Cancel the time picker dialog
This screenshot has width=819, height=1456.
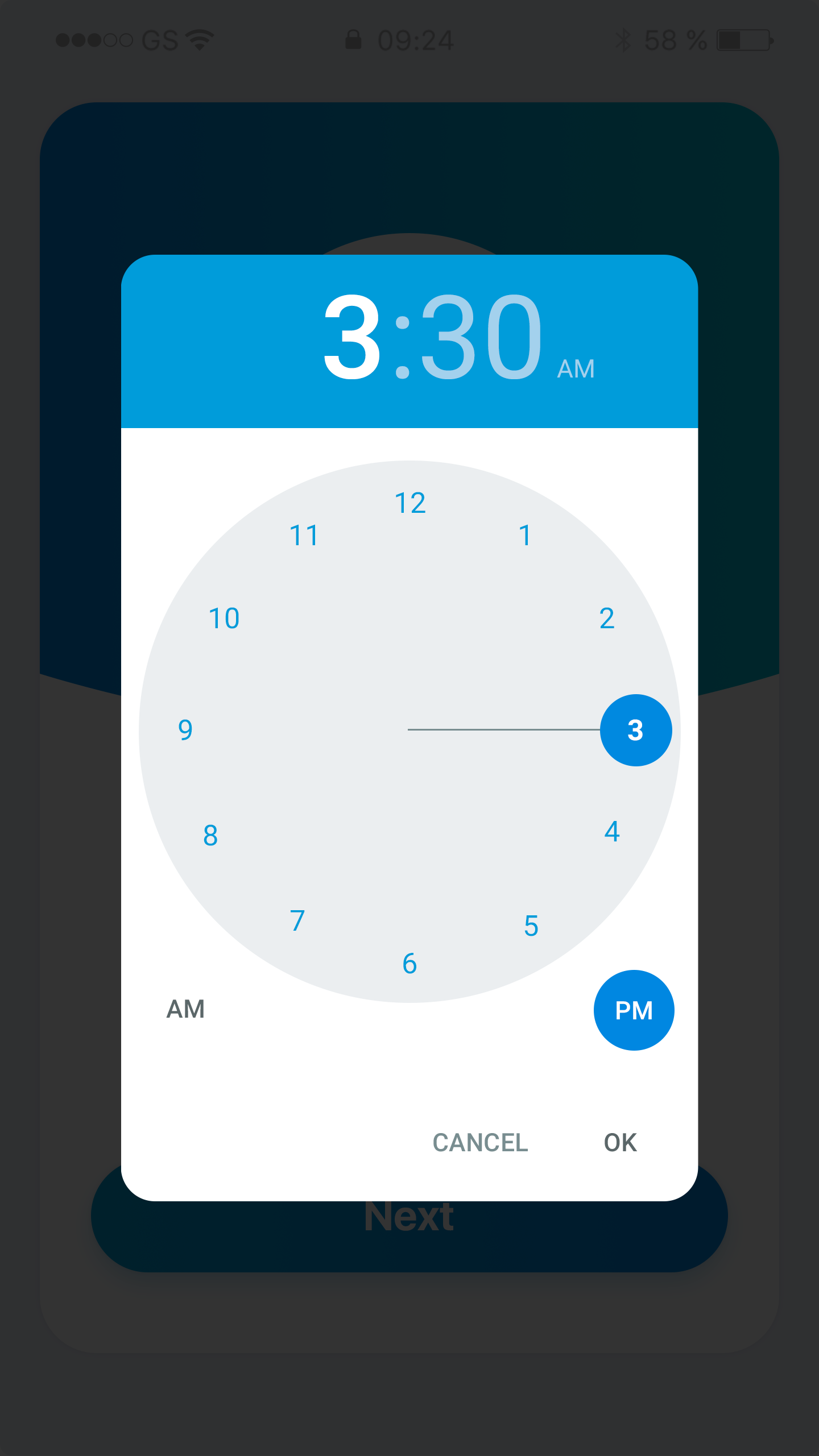(x=481, y=1143)
